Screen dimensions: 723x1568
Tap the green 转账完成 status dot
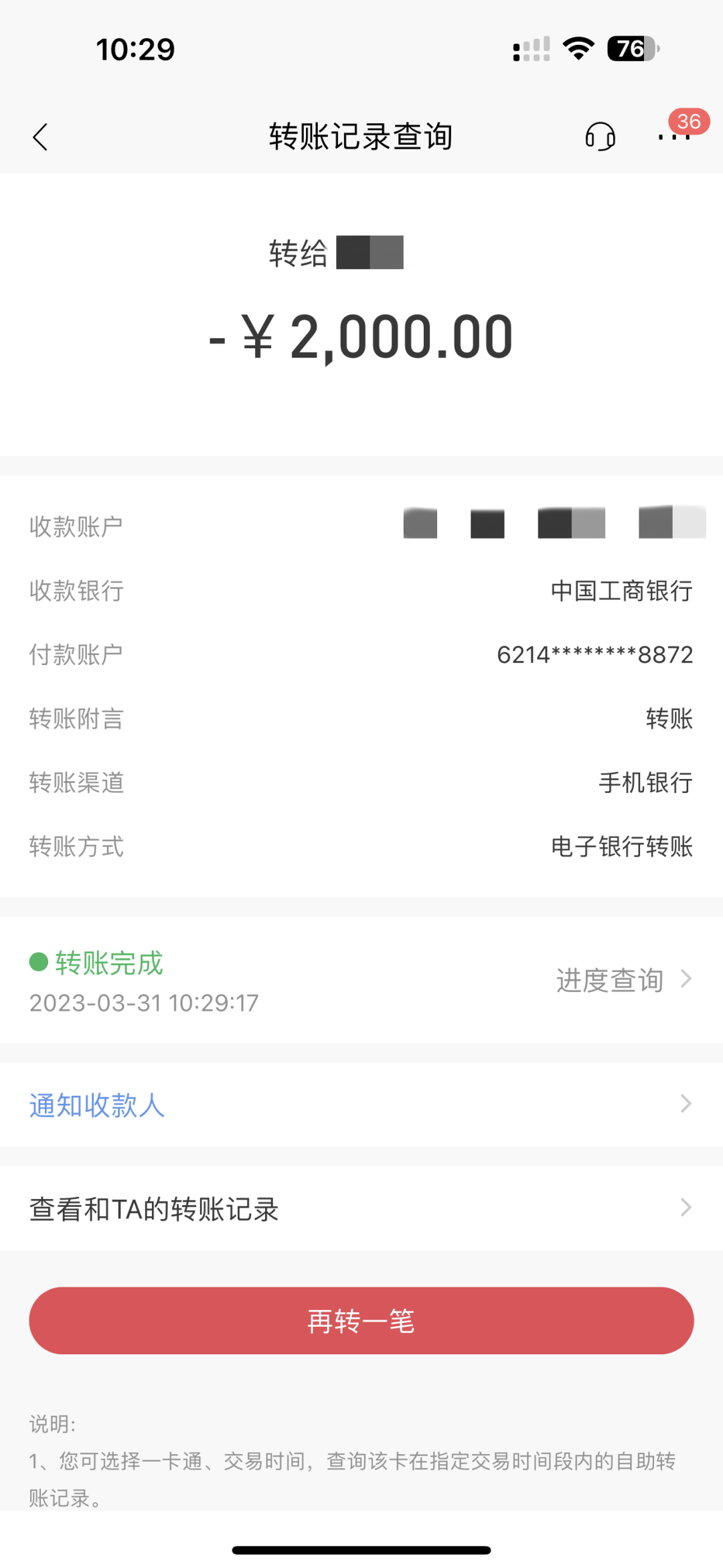point(36,963)
